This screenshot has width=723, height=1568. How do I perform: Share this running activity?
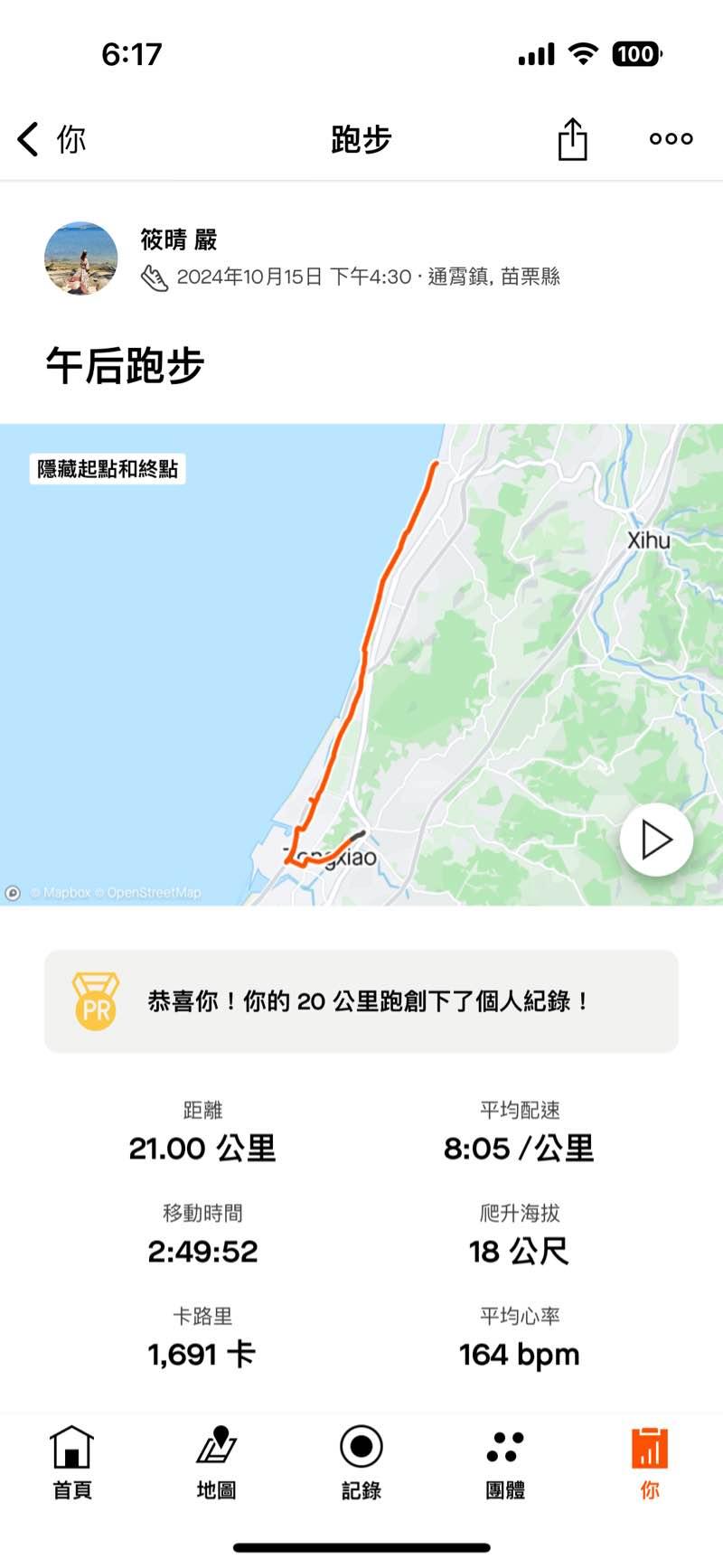click(572, 140)
